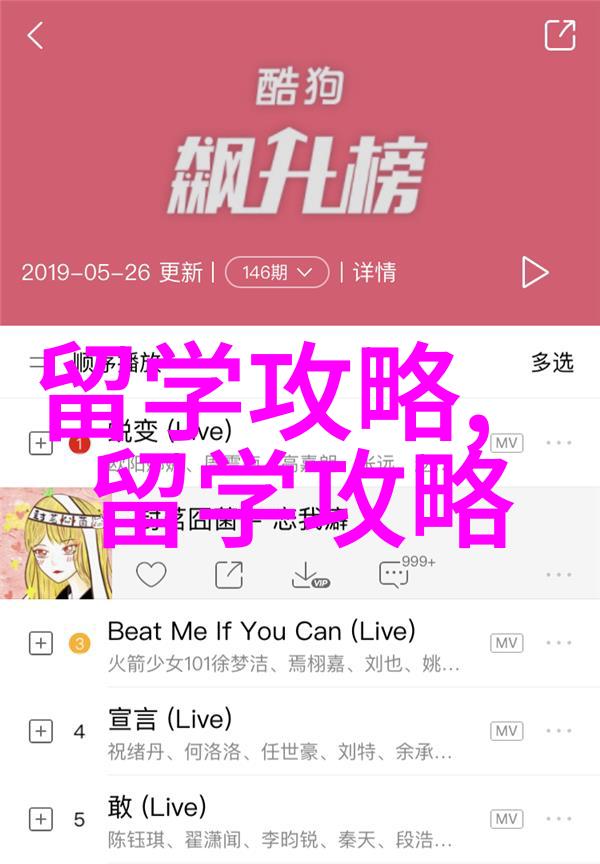Play the song 敢 (Live)
The height and width of the screenshot is (864, 600).
(157, 806)
